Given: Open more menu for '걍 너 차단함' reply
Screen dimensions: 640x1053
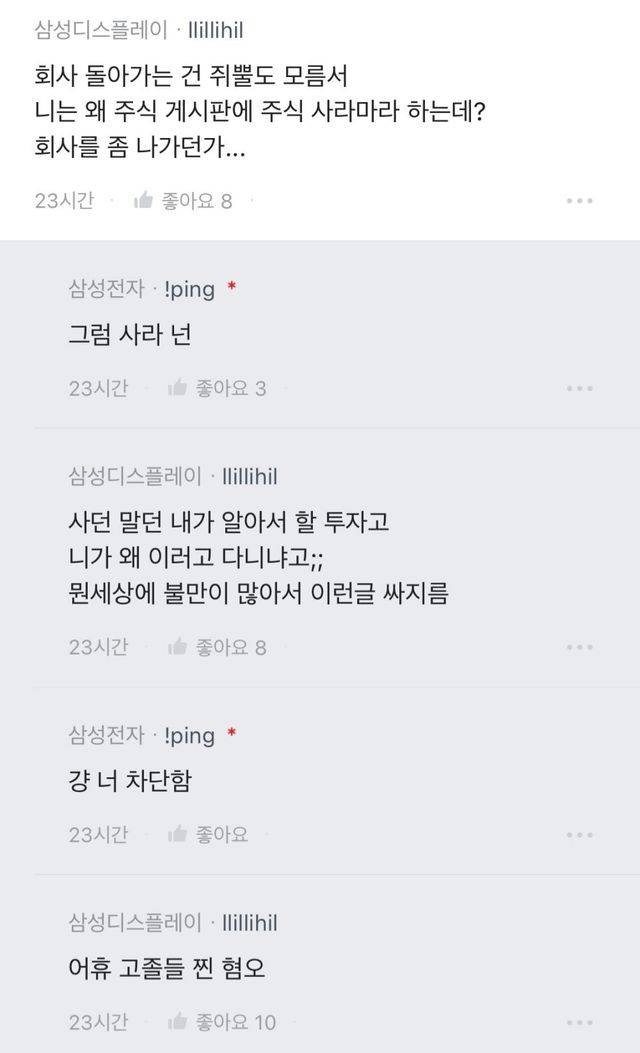Looking at the screenshot, I should [580, 834].
